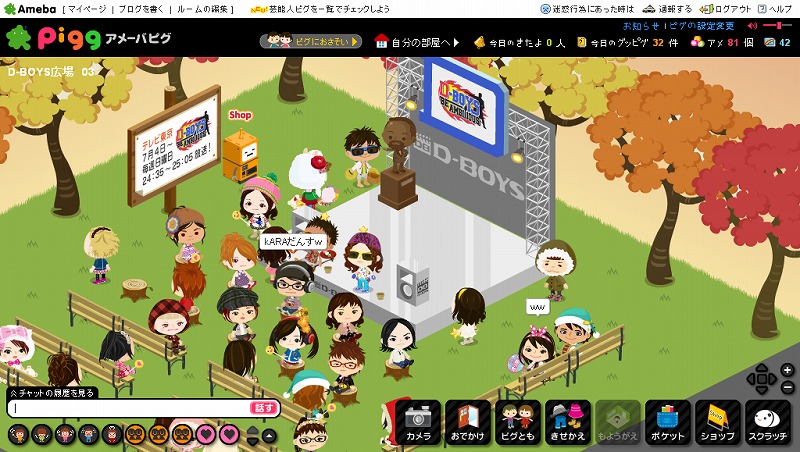Image resolution: width=800 pixels, height=452 pixels.
Task: Open the ショップ shop
Action: pos(717,423)
